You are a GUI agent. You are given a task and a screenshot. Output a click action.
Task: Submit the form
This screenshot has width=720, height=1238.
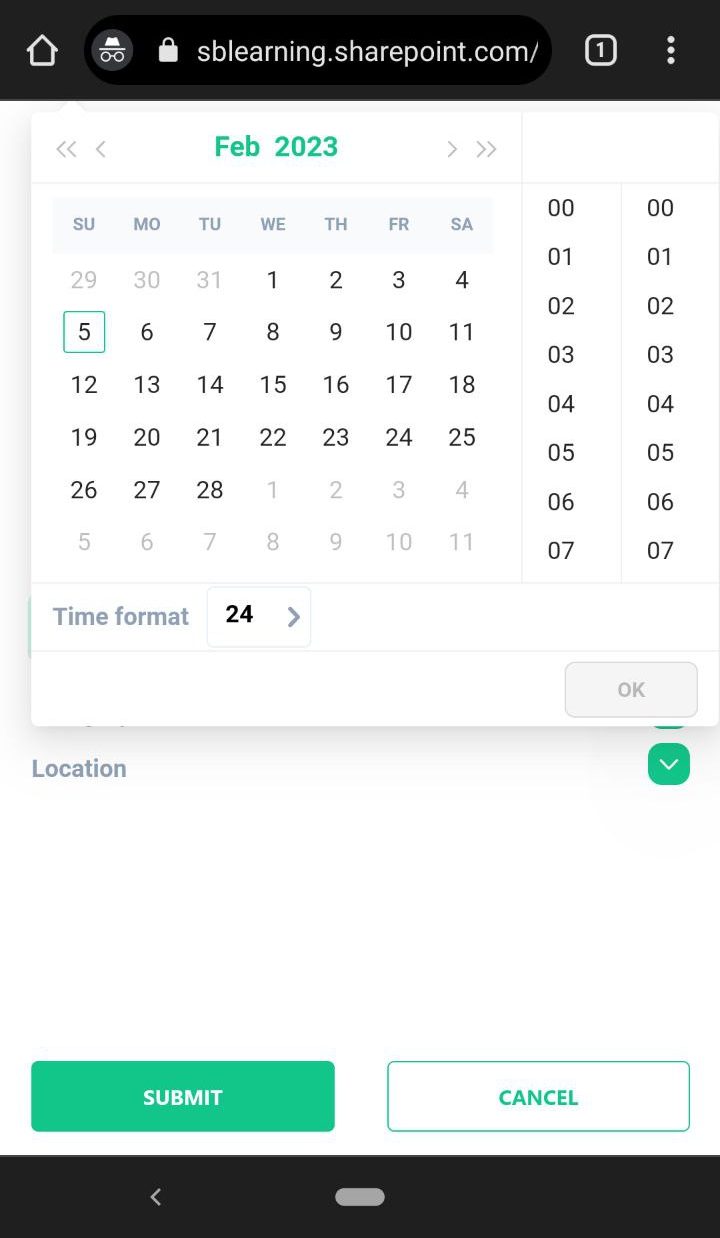tap(183, 1096)
